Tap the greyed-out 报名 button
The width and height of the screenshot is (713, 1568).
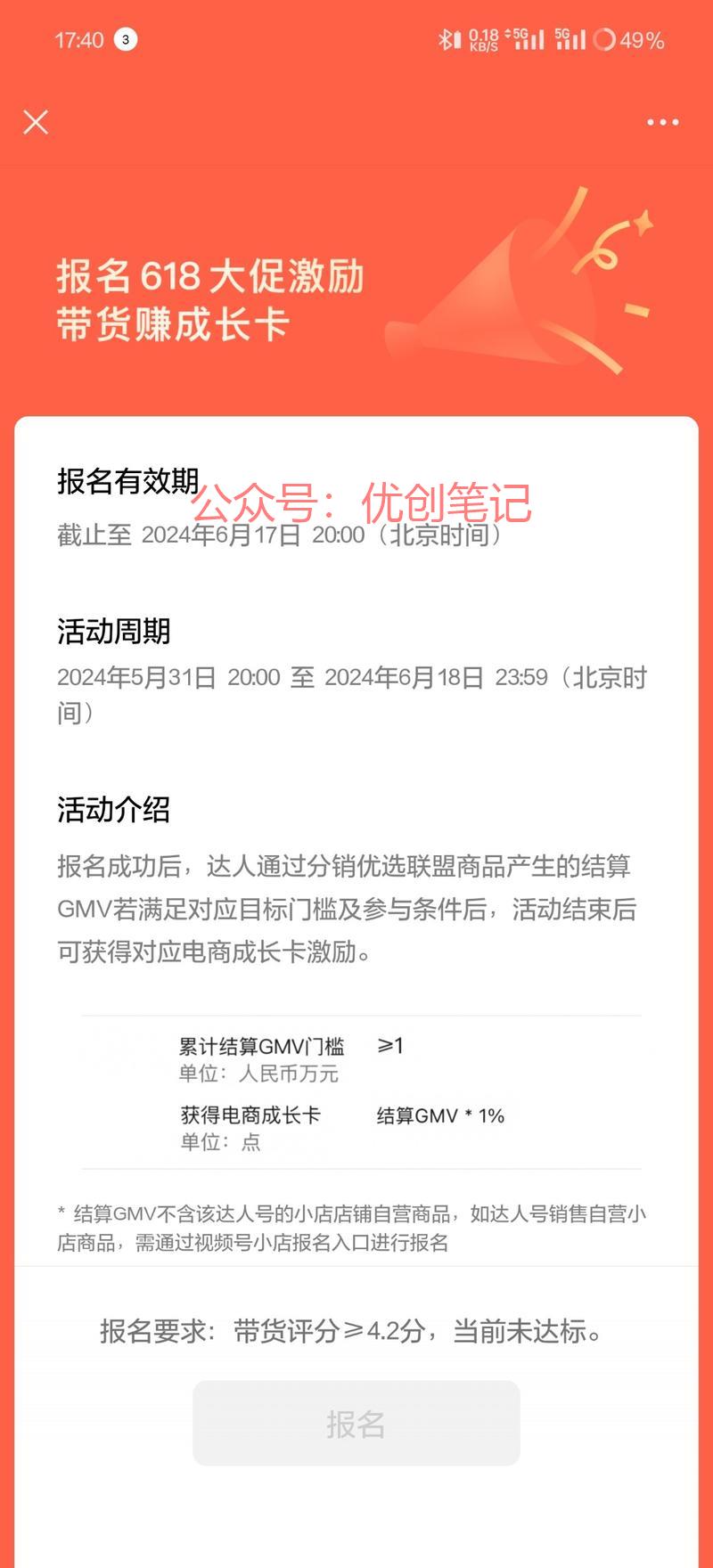356,1423
